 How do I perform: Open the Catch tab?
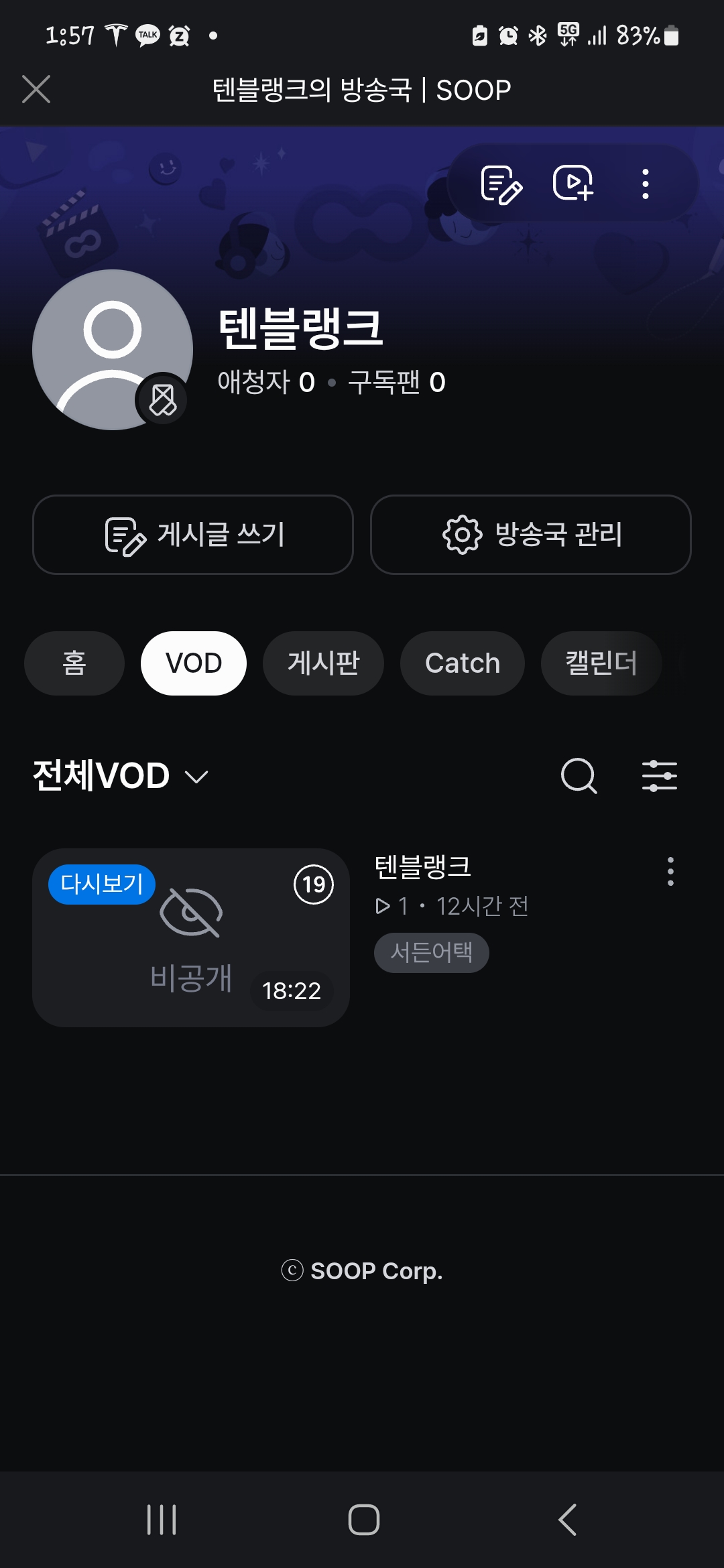pos(463,663)
